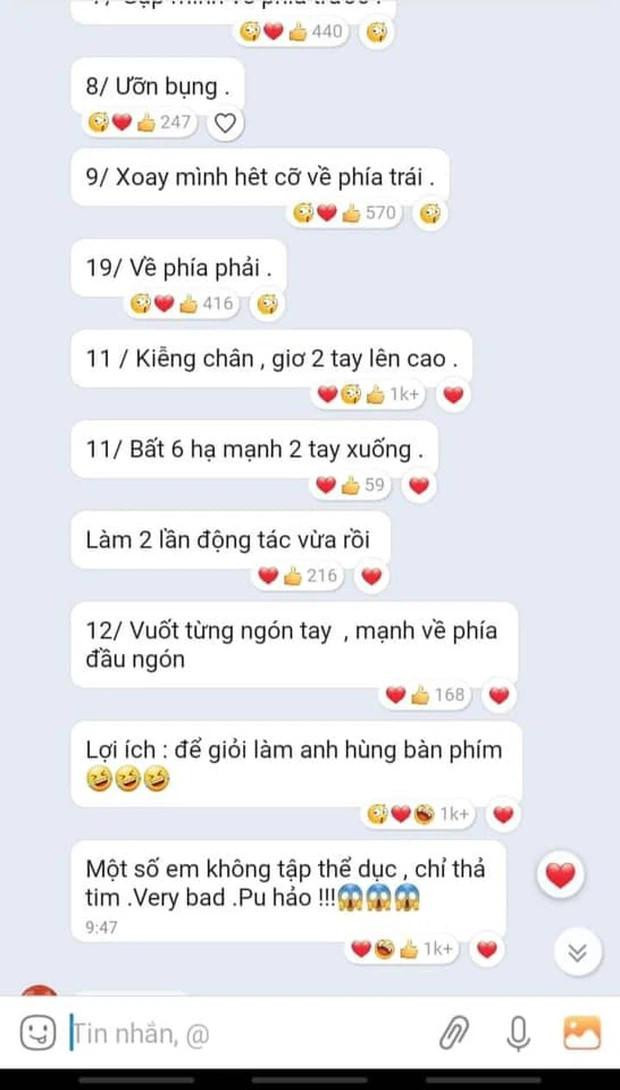React to the "19/ Về phía phải" message
620x1090 pixels.
(267, 304)
